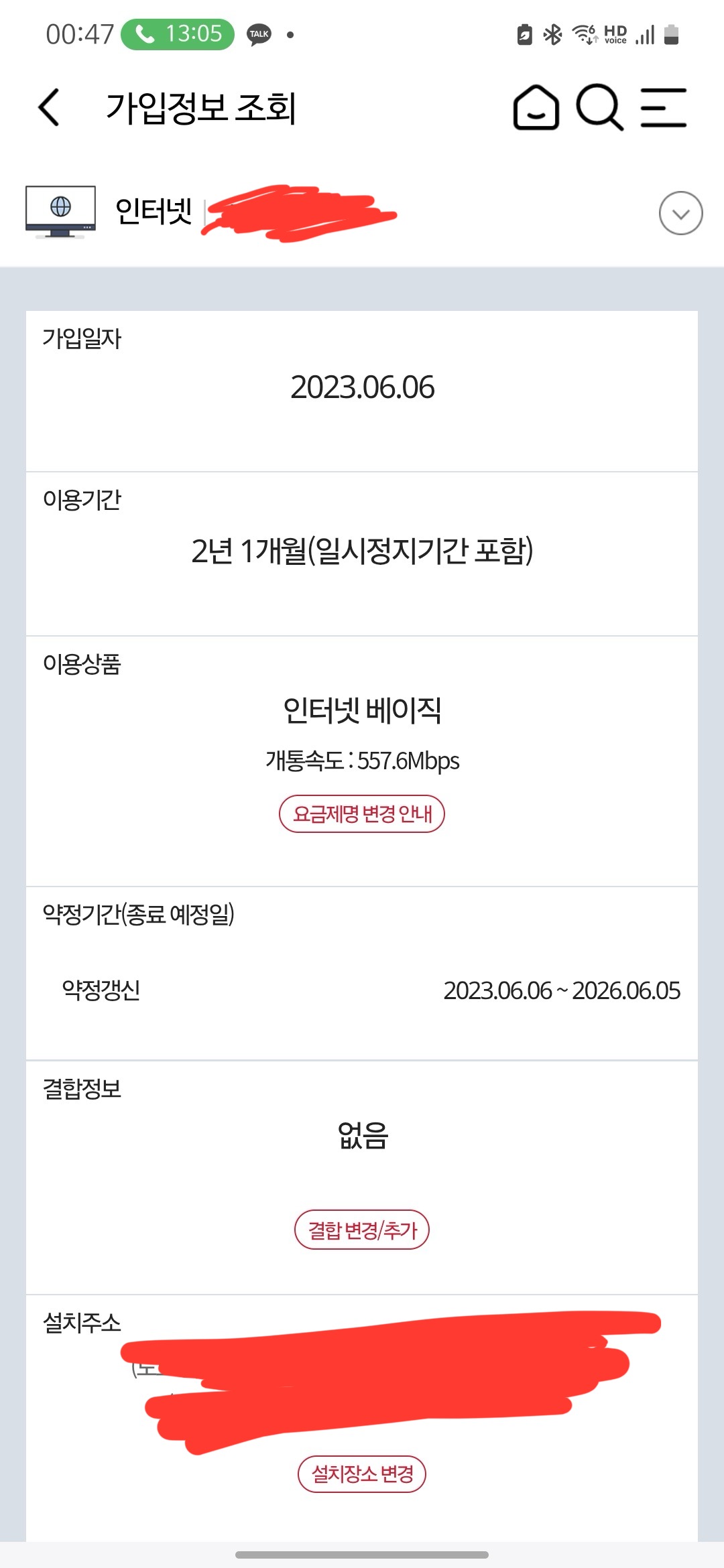Open the search magnifier icon
Viewport: 724px width, 1568px height.
600,107
